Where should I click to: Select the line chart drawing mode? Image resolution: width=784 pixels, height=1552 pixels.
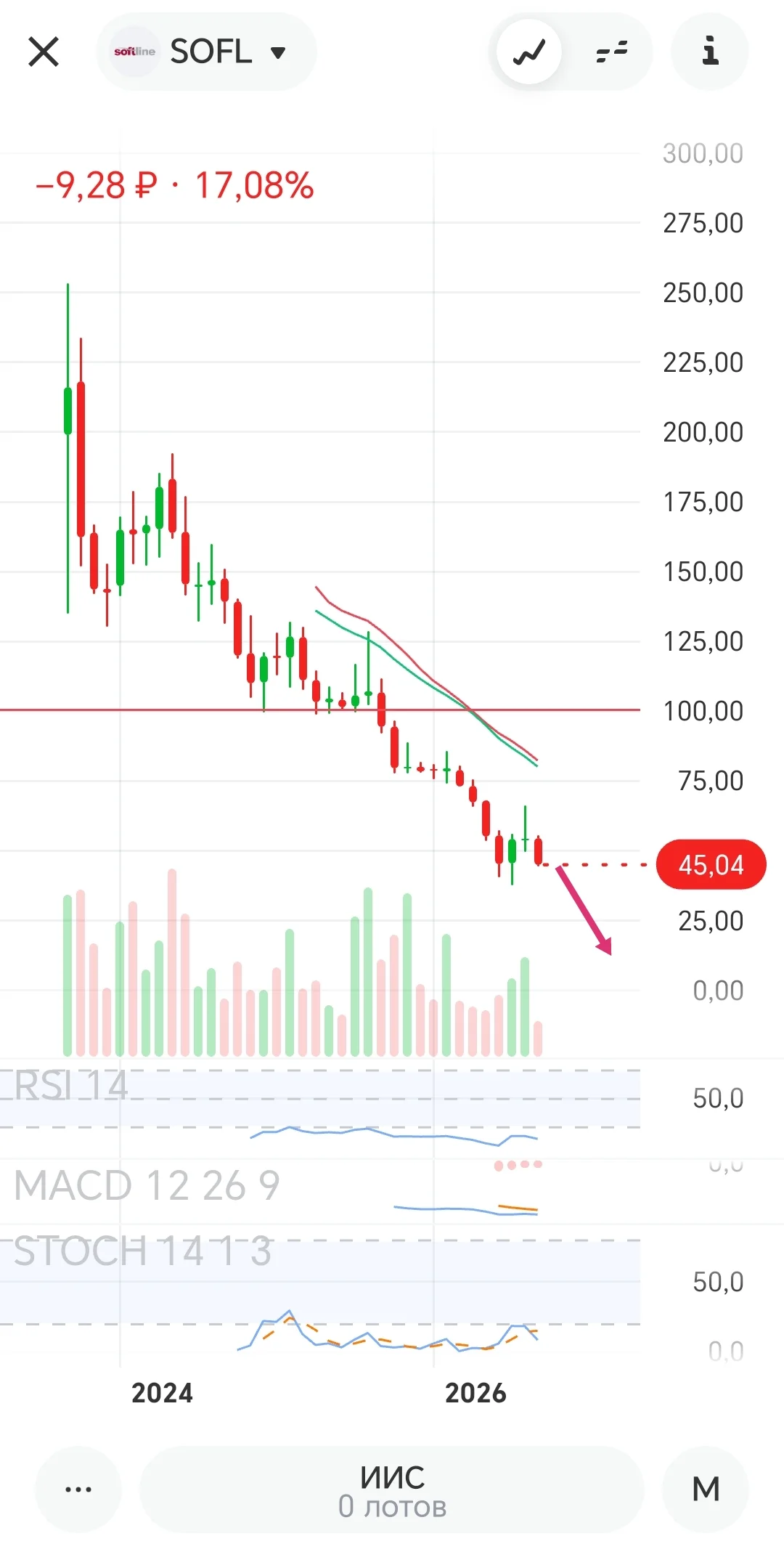pos(529,52)
